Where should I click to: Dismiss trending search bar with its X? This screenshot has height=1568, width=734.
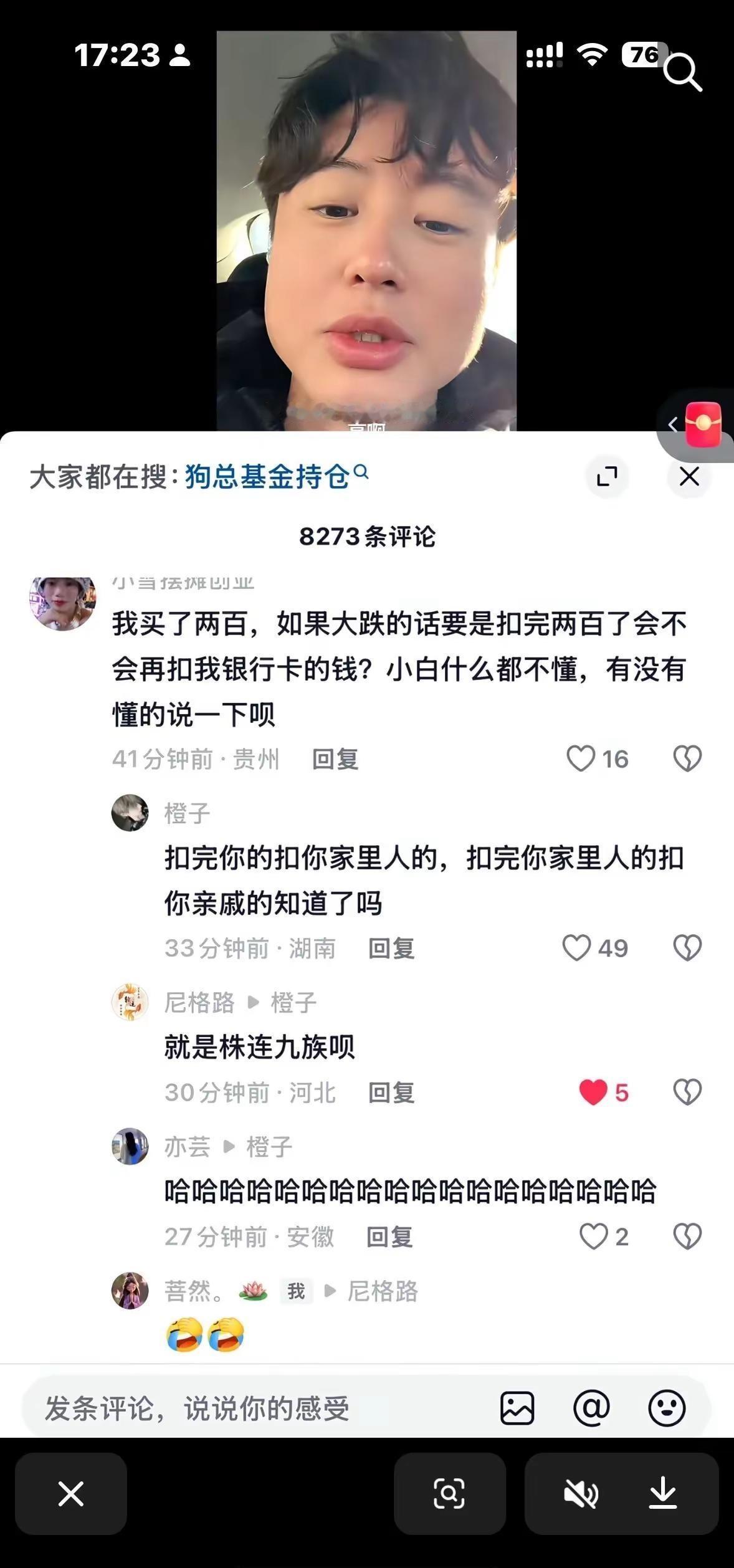tap(689, 476)
